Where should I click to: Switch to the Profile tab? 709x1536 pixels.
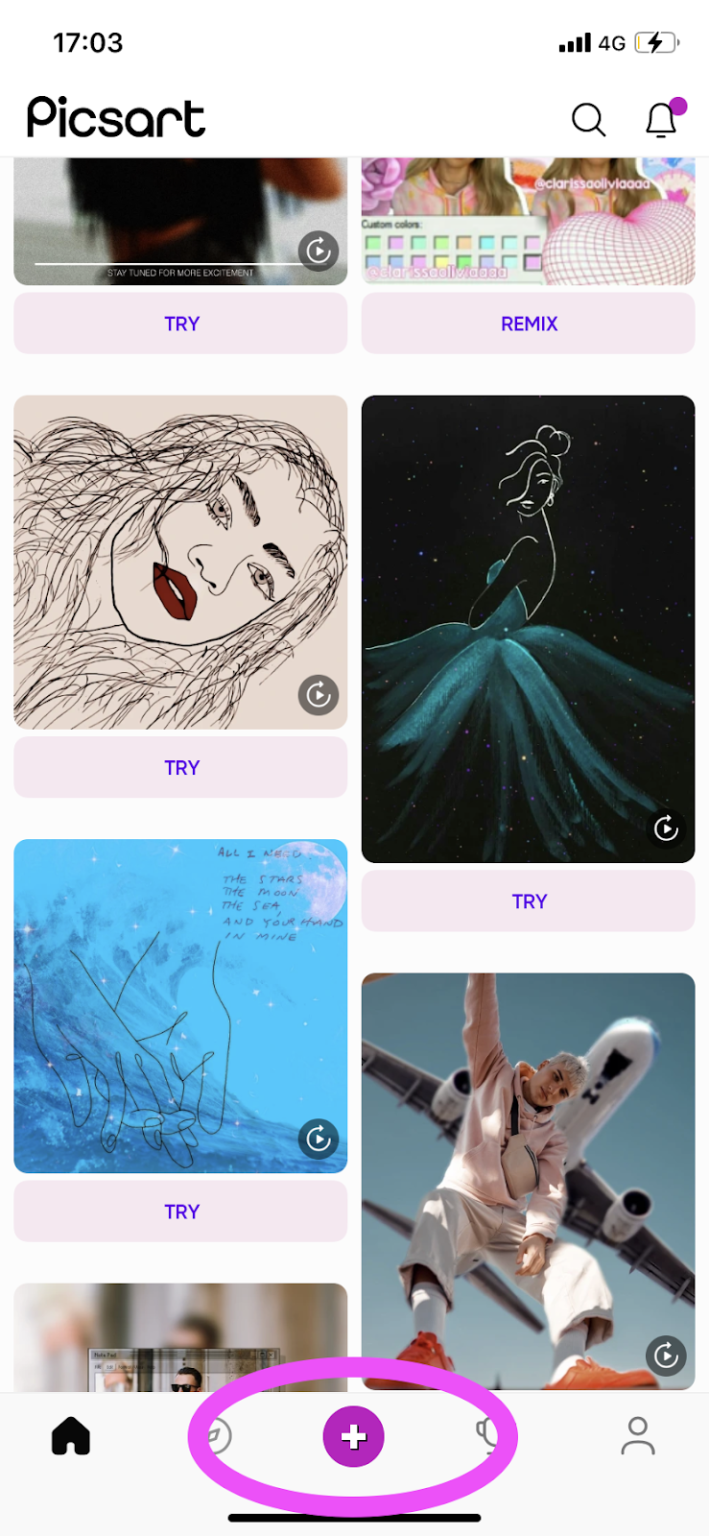click(x=637, y=1437)
